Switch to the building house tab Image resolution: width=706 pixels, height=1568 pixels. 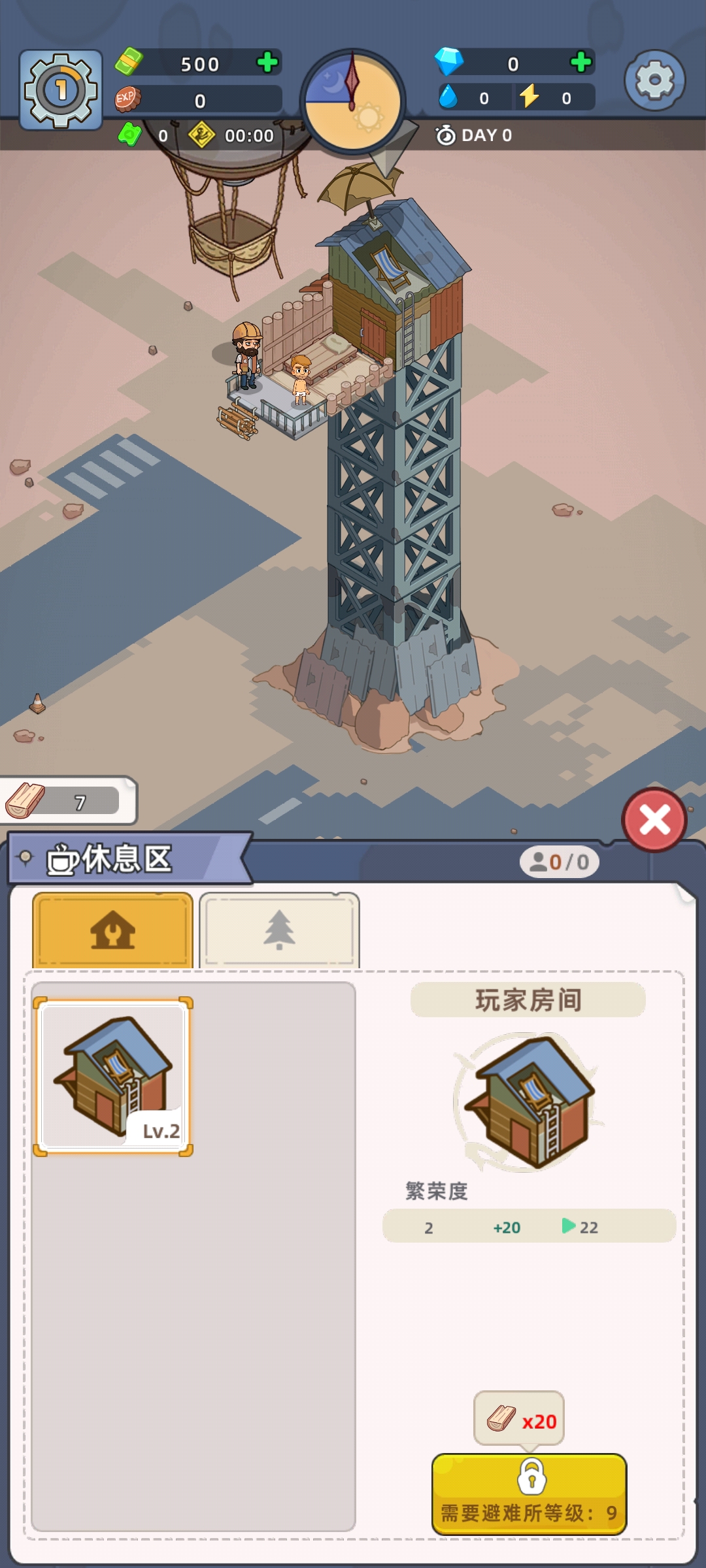click(112, 930)
